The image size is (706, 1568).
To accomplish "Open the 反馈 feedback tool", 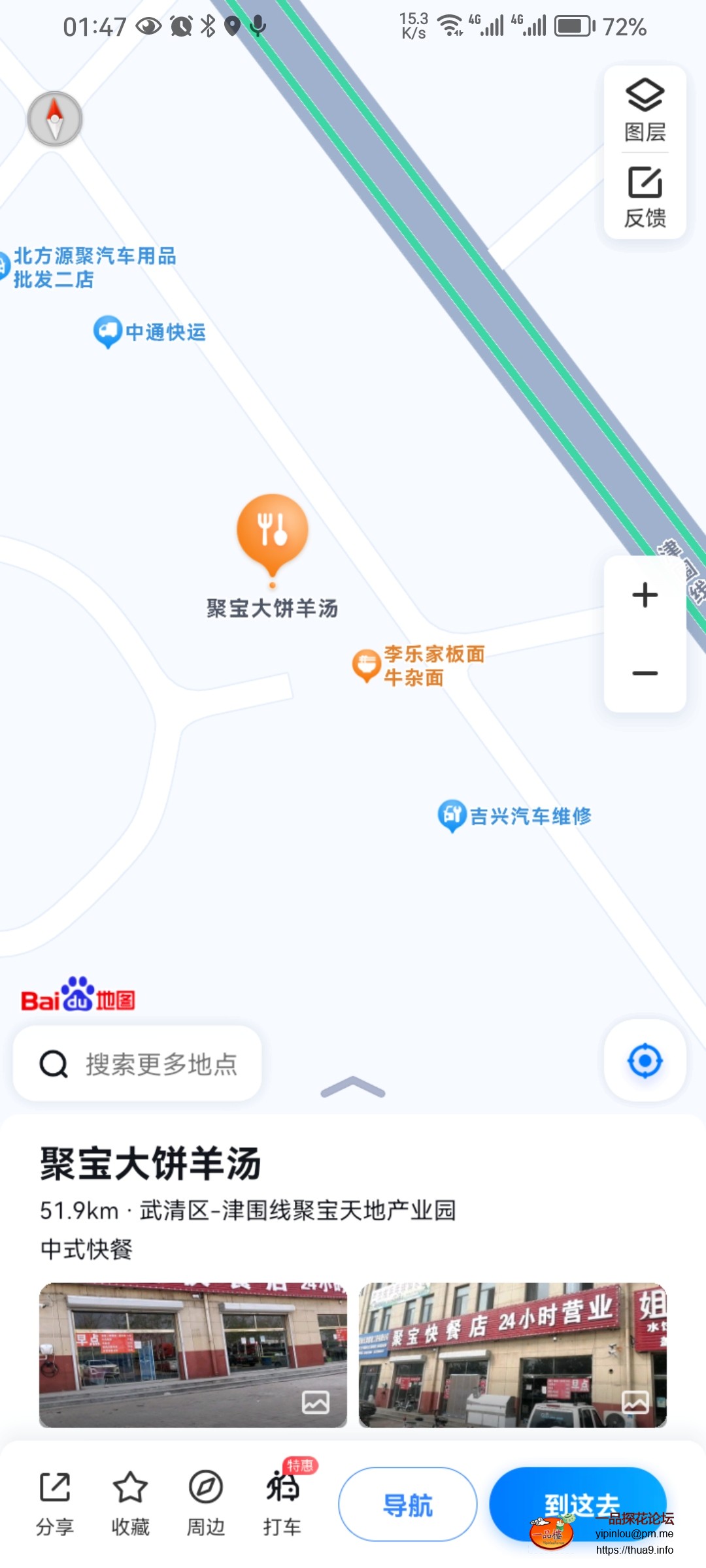I will [644, 196].
